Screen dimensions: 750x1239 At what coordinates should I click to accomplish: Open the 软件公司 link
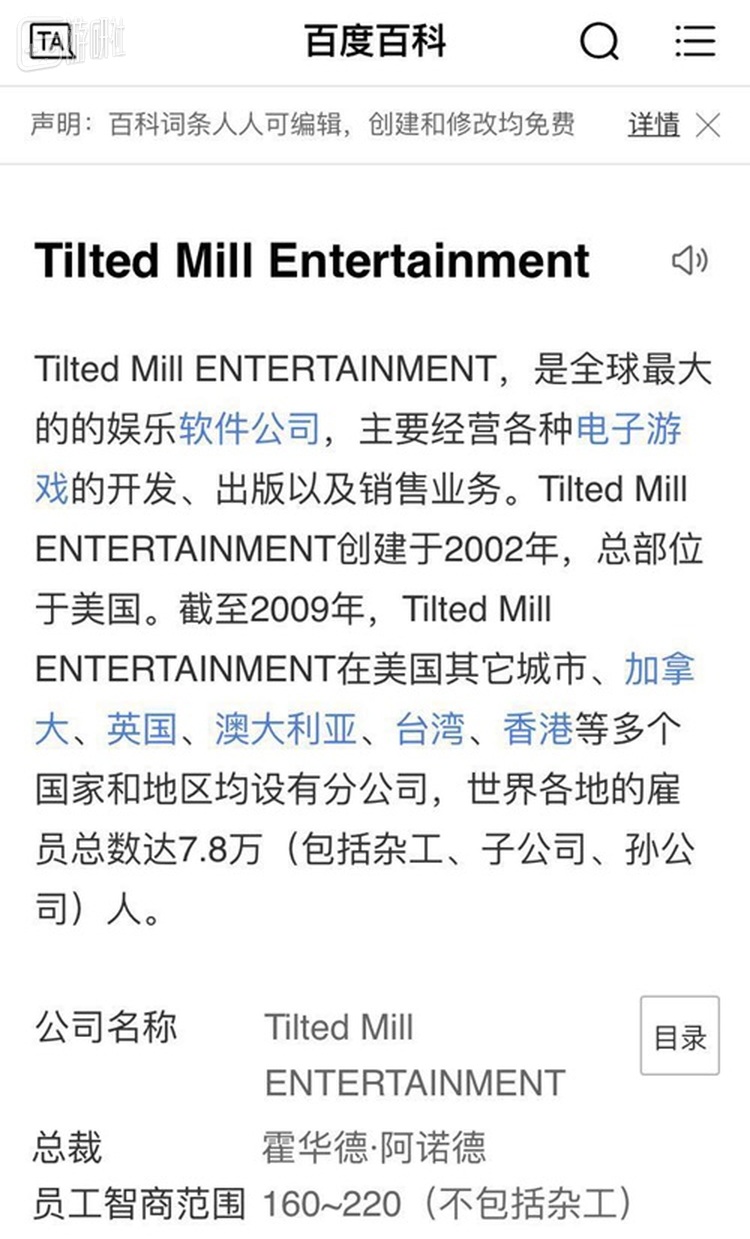tap(250, 430)
